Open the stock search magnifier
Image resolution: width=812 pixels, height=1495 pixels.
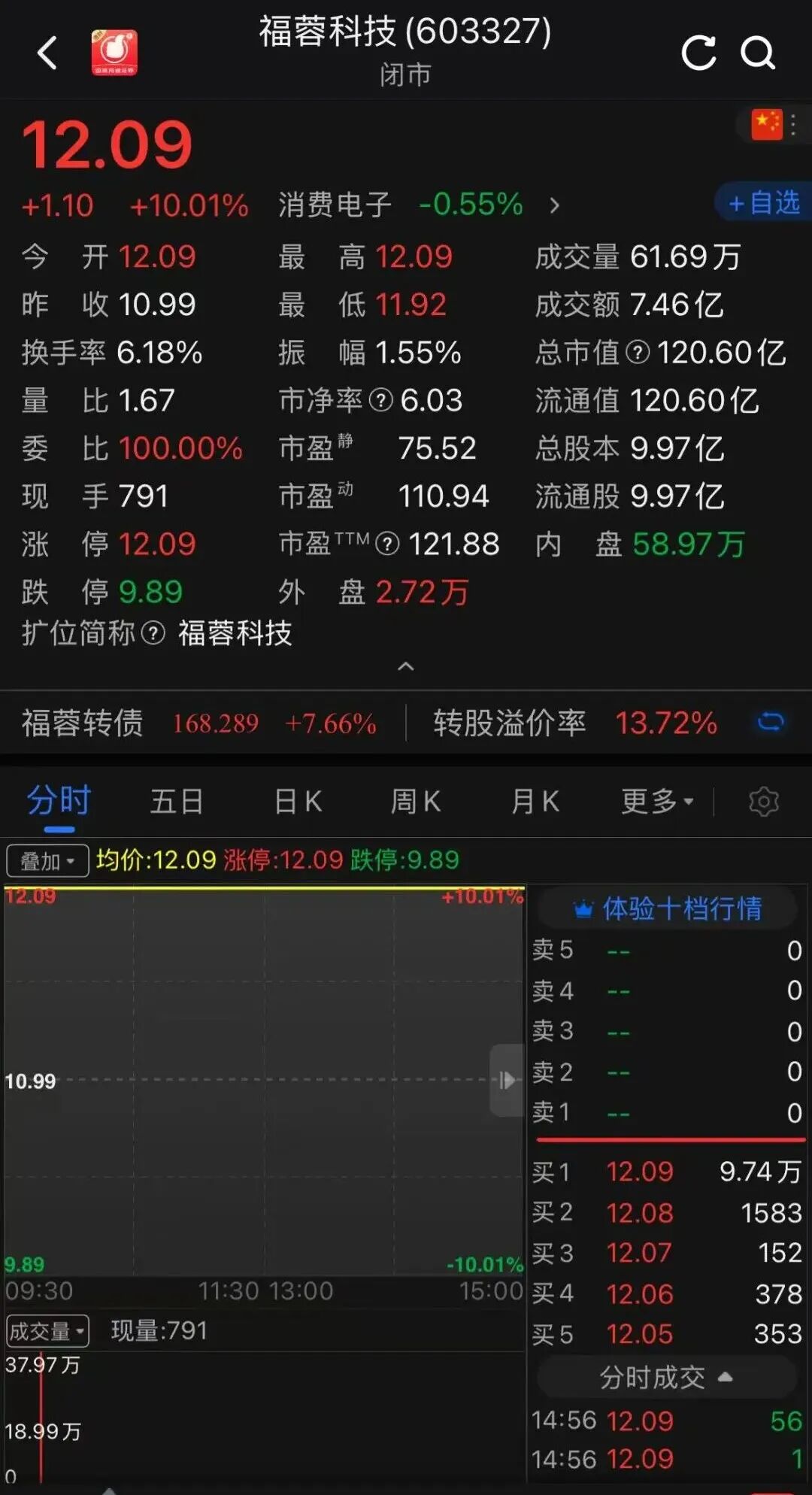pos(757,53)
